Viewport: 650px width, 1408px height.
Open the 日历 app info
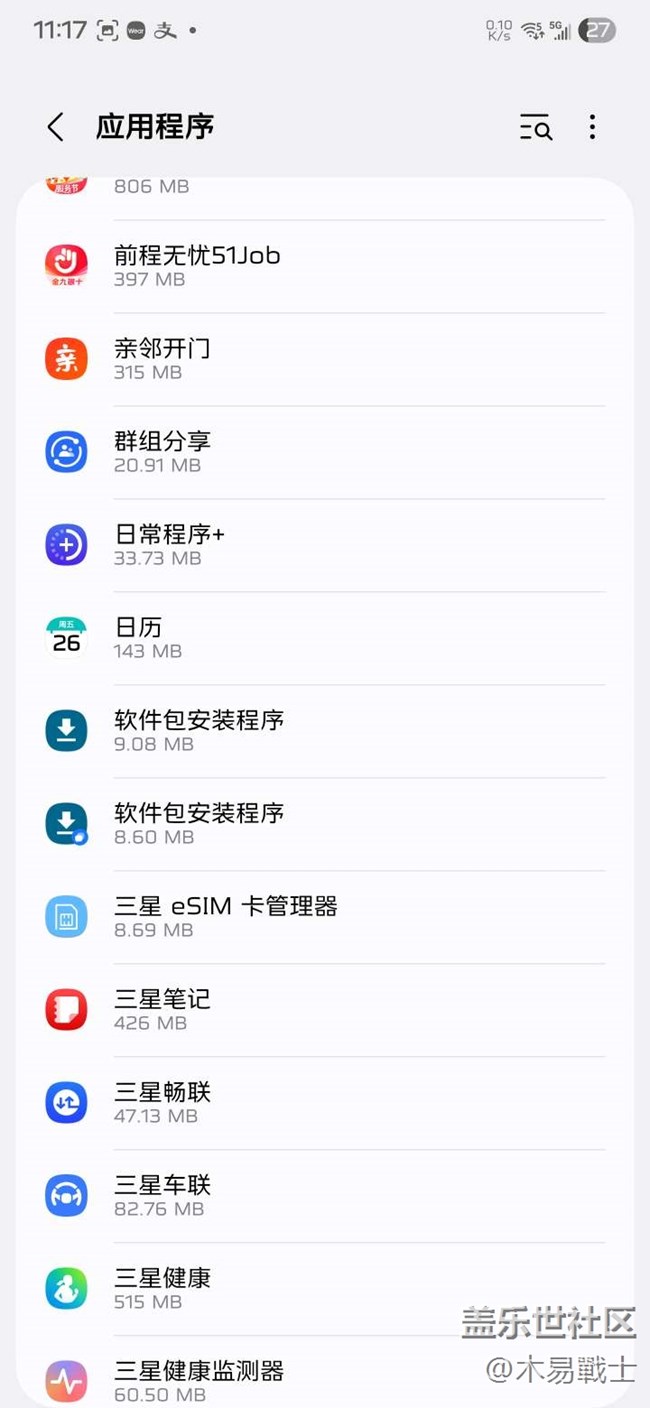coord(325,638)
